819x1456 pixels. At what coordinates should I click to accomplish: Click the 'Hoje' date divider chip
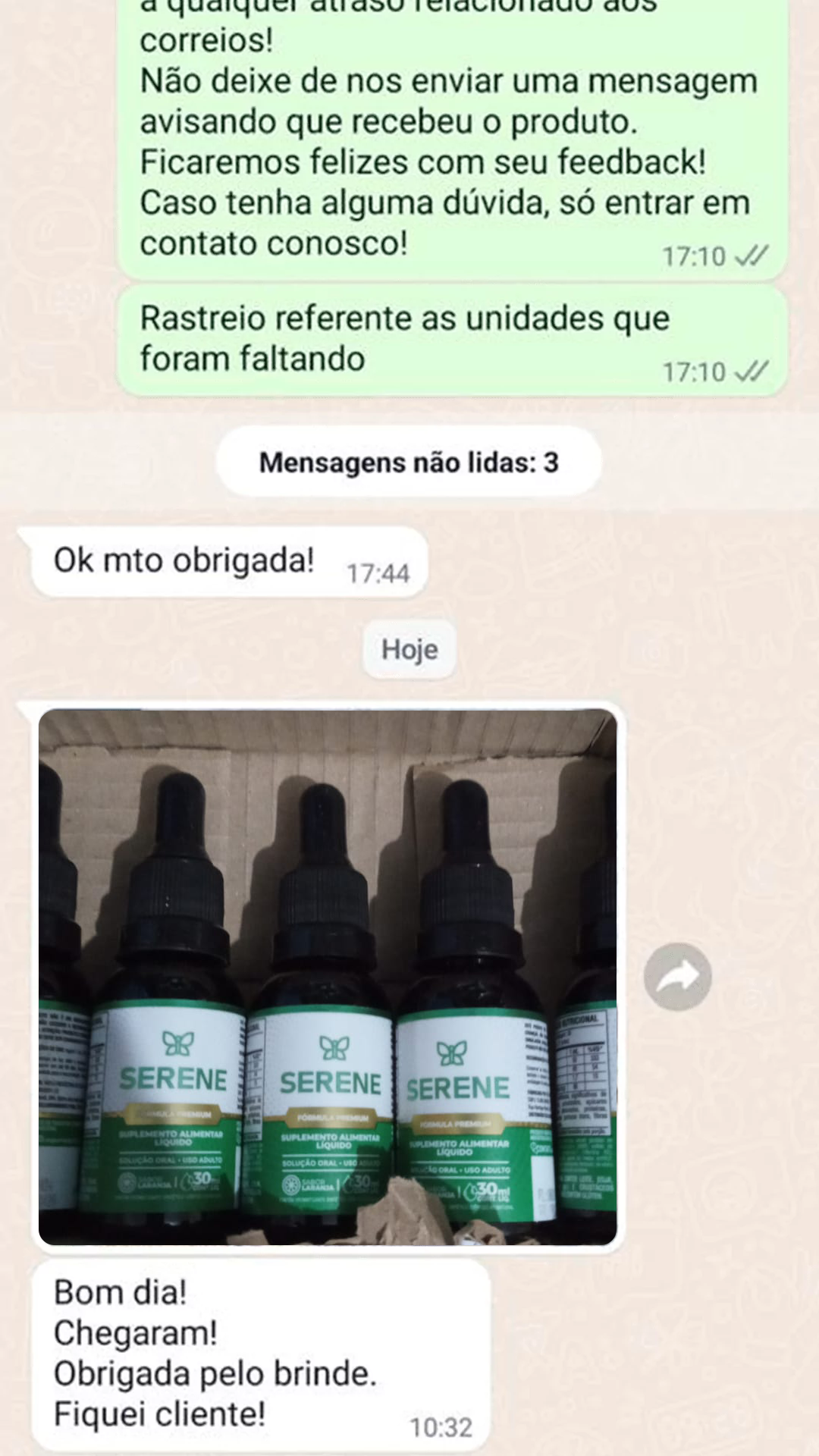click(x=409, y=649)
